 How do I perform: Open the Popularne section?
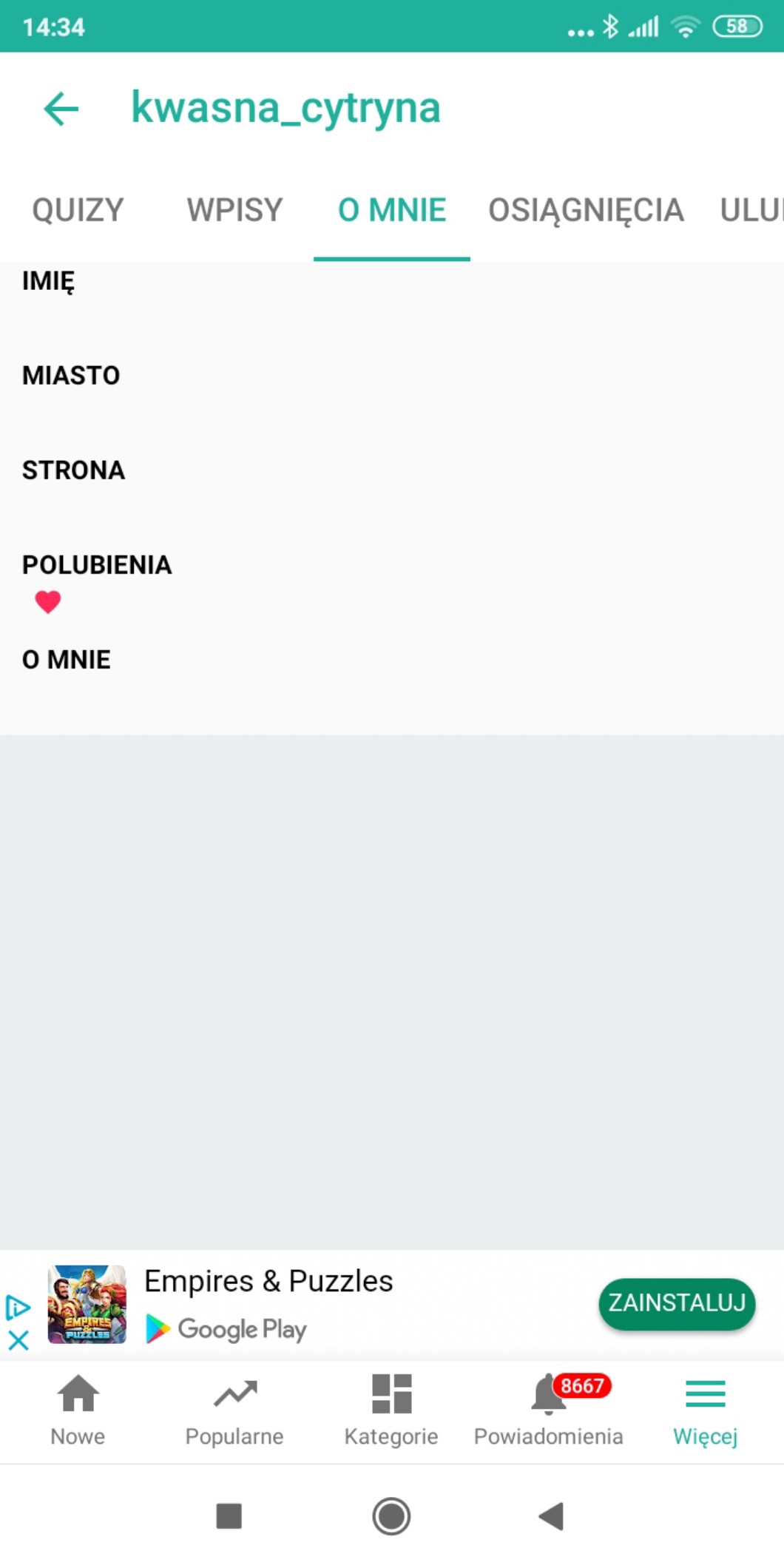point(234,1410)
